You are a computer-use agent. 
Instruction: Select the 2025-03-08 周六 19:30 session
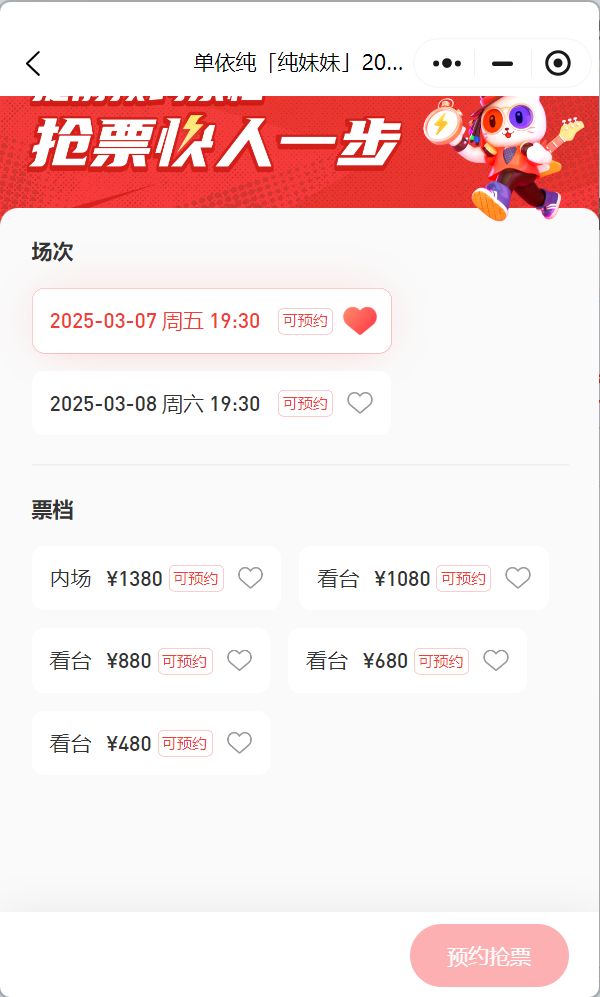coord(155,404)
